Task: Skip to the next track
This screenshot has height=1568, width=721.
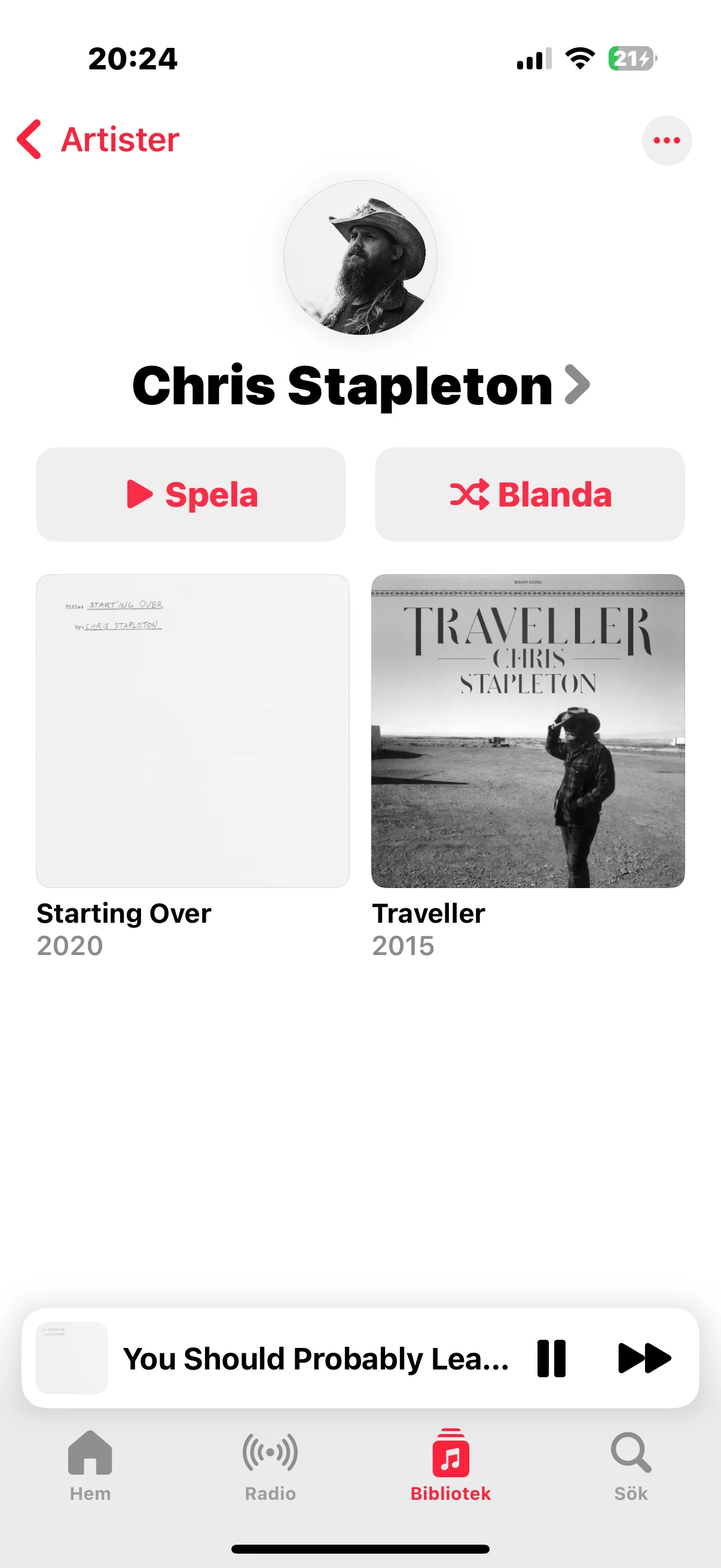Action: pos(644,1358)
